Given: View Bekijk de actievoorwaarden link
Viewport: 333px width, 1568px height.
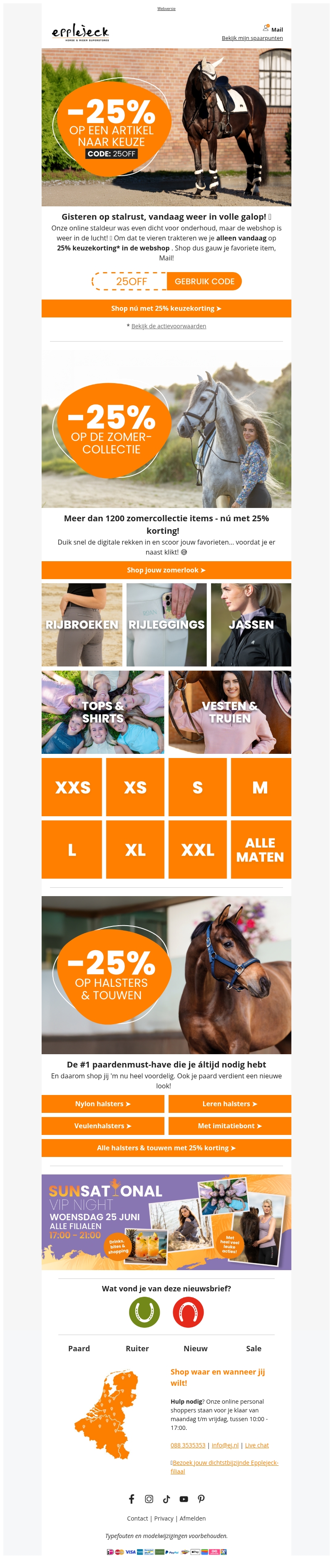Looking at the screenshot, I should click(169, 326).
